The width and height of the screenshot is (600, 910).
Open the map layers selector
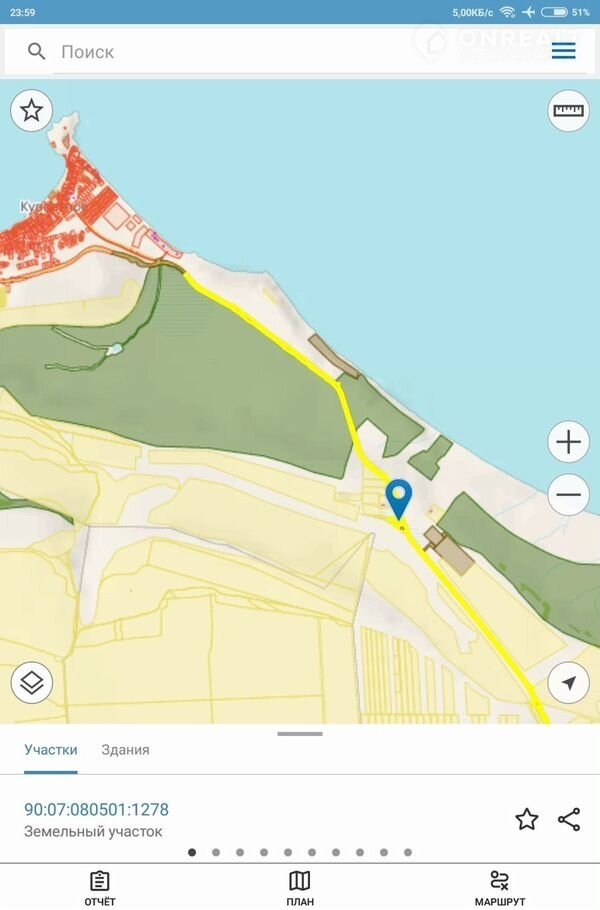click(31, 683)
